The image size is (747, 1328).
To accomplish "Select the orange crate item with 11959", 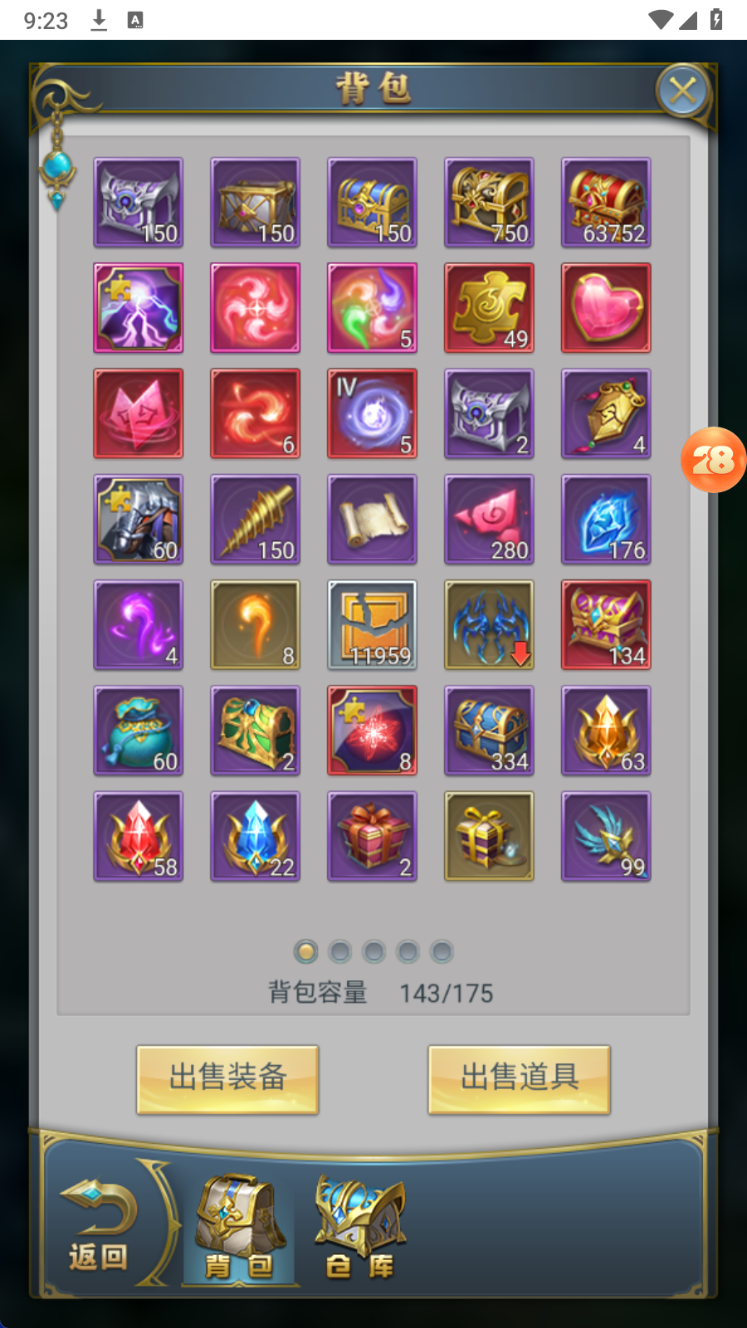I will point(372,625).
